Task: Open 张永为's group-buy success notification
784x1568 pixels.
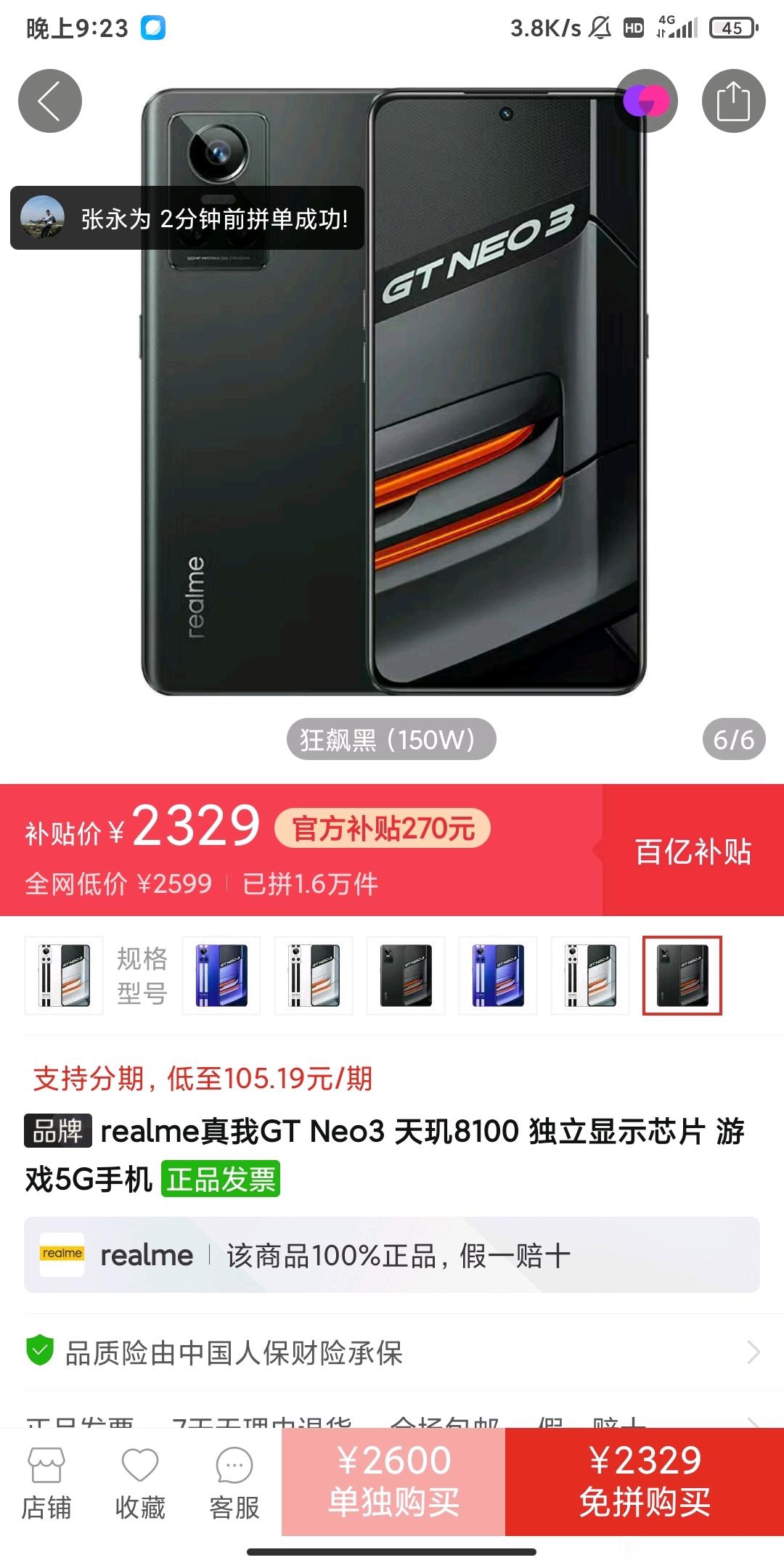Action: (x=187, y=218)
